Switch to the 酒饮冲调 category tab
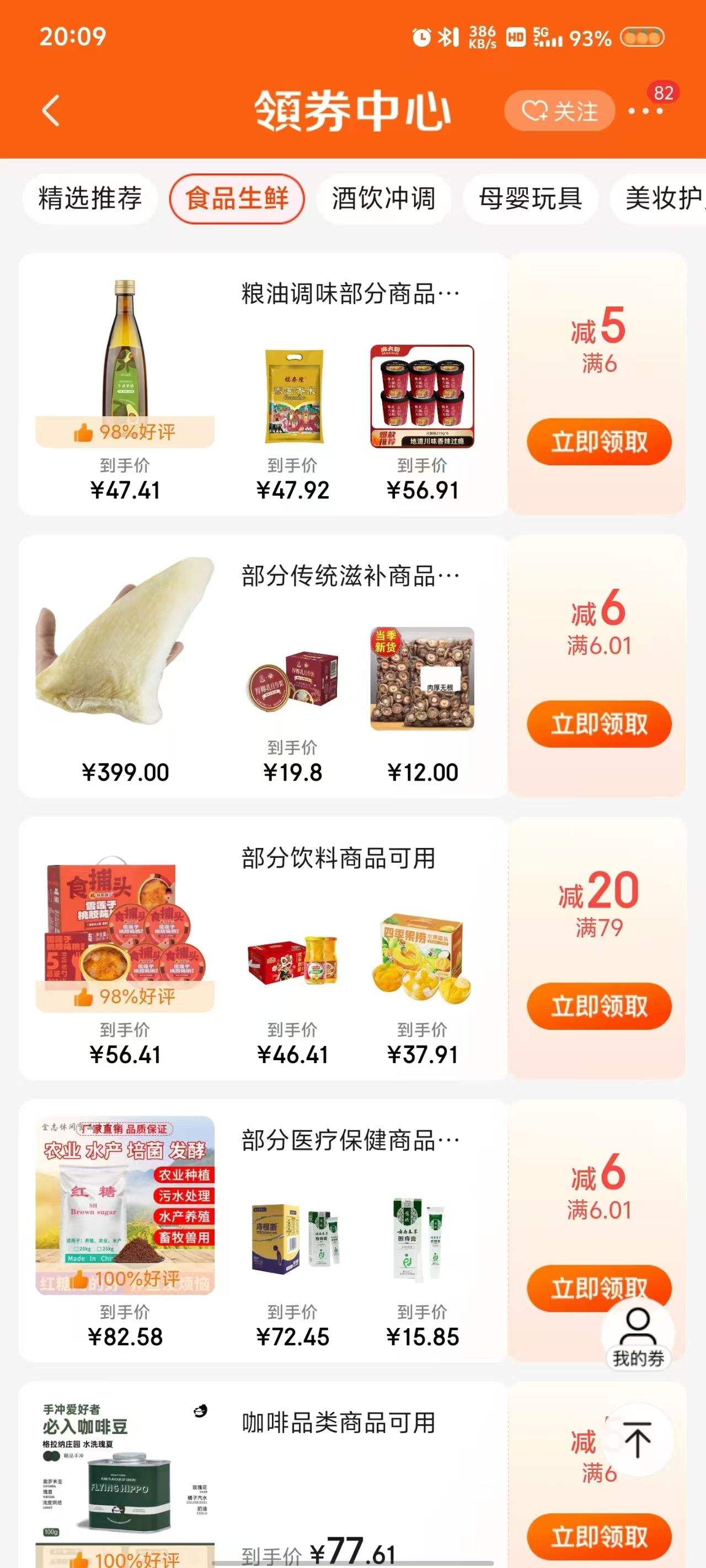The height and width of the screenshot is (1568, 706). 383,200
